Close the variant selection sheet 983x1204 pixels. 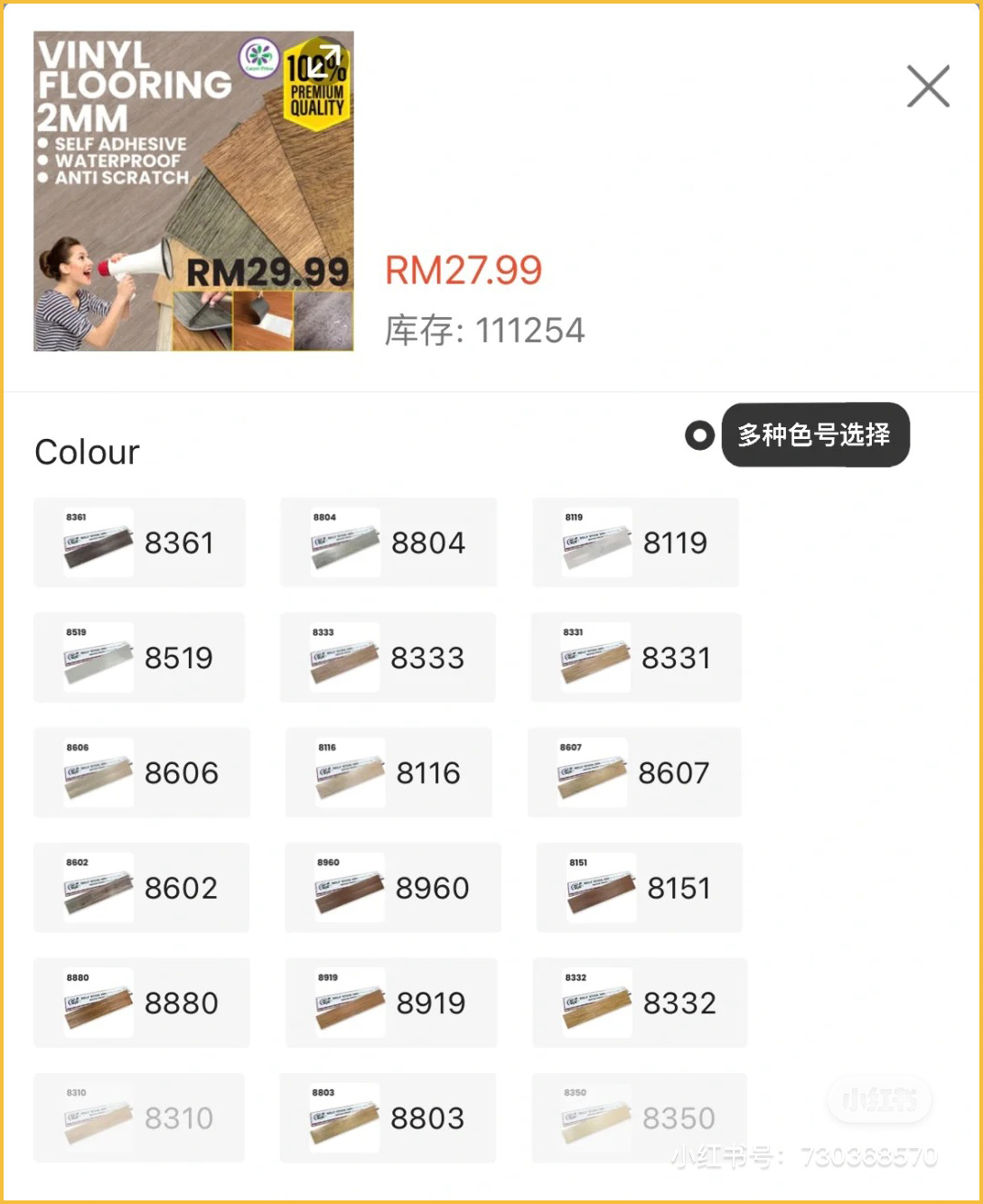(928, 87)
